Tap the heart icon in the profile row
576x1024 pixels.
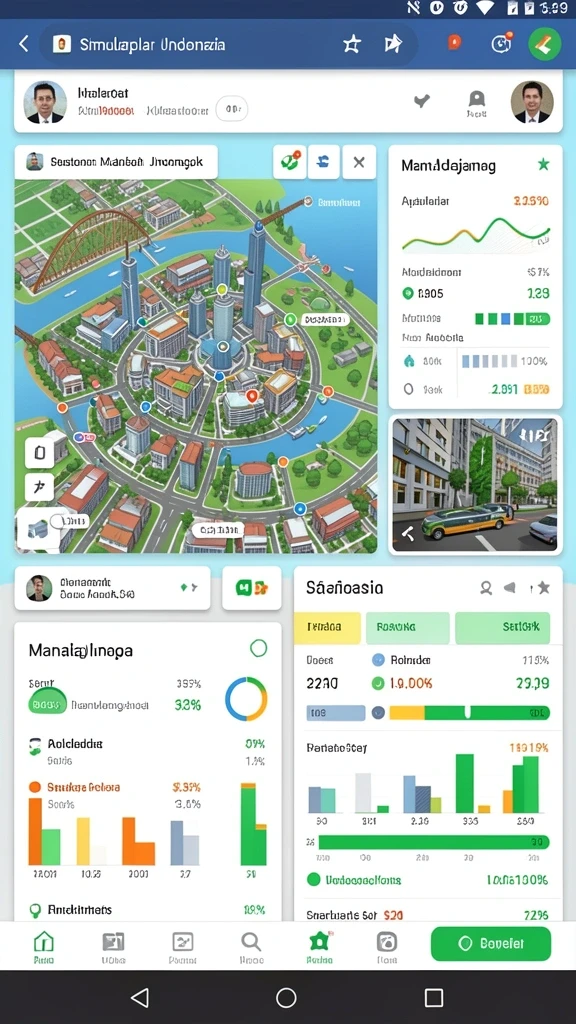tap(422, 101)
